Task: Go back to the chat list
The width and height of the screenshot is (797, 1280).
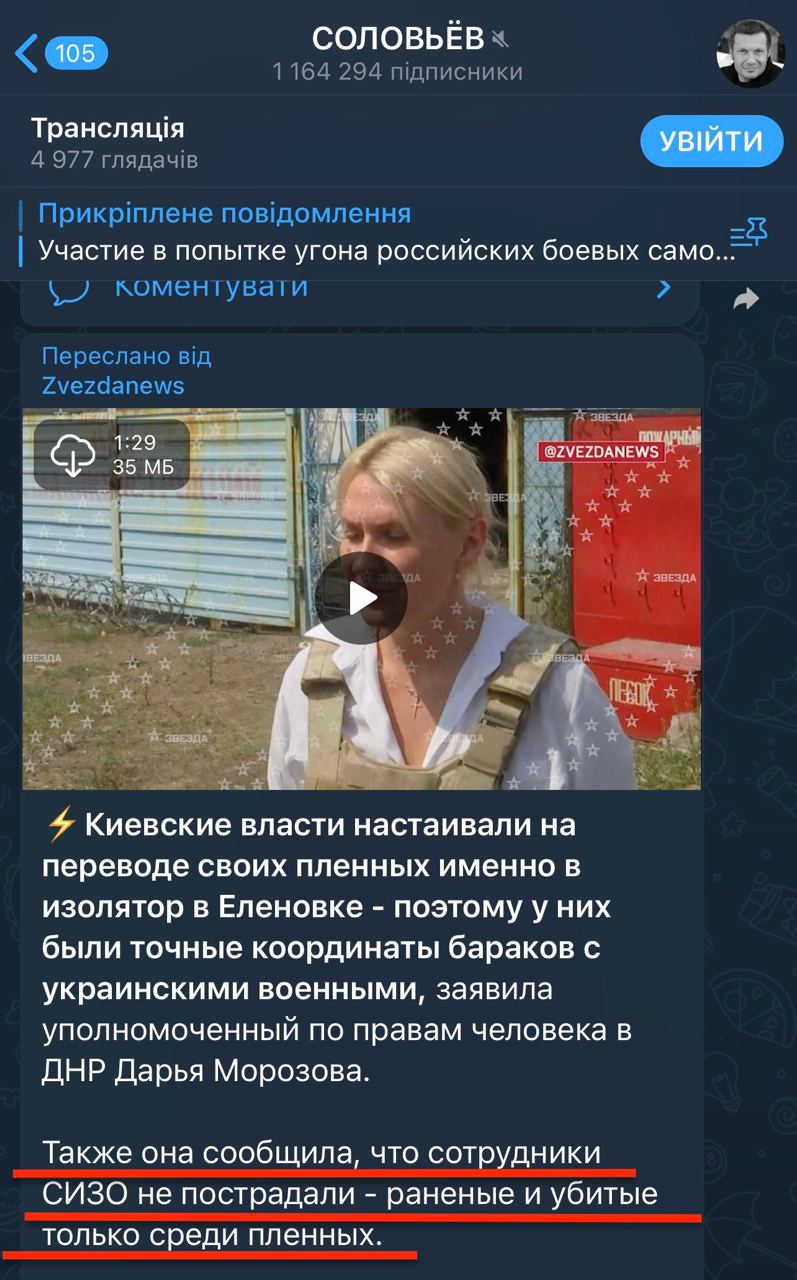Action: point(60,53)
